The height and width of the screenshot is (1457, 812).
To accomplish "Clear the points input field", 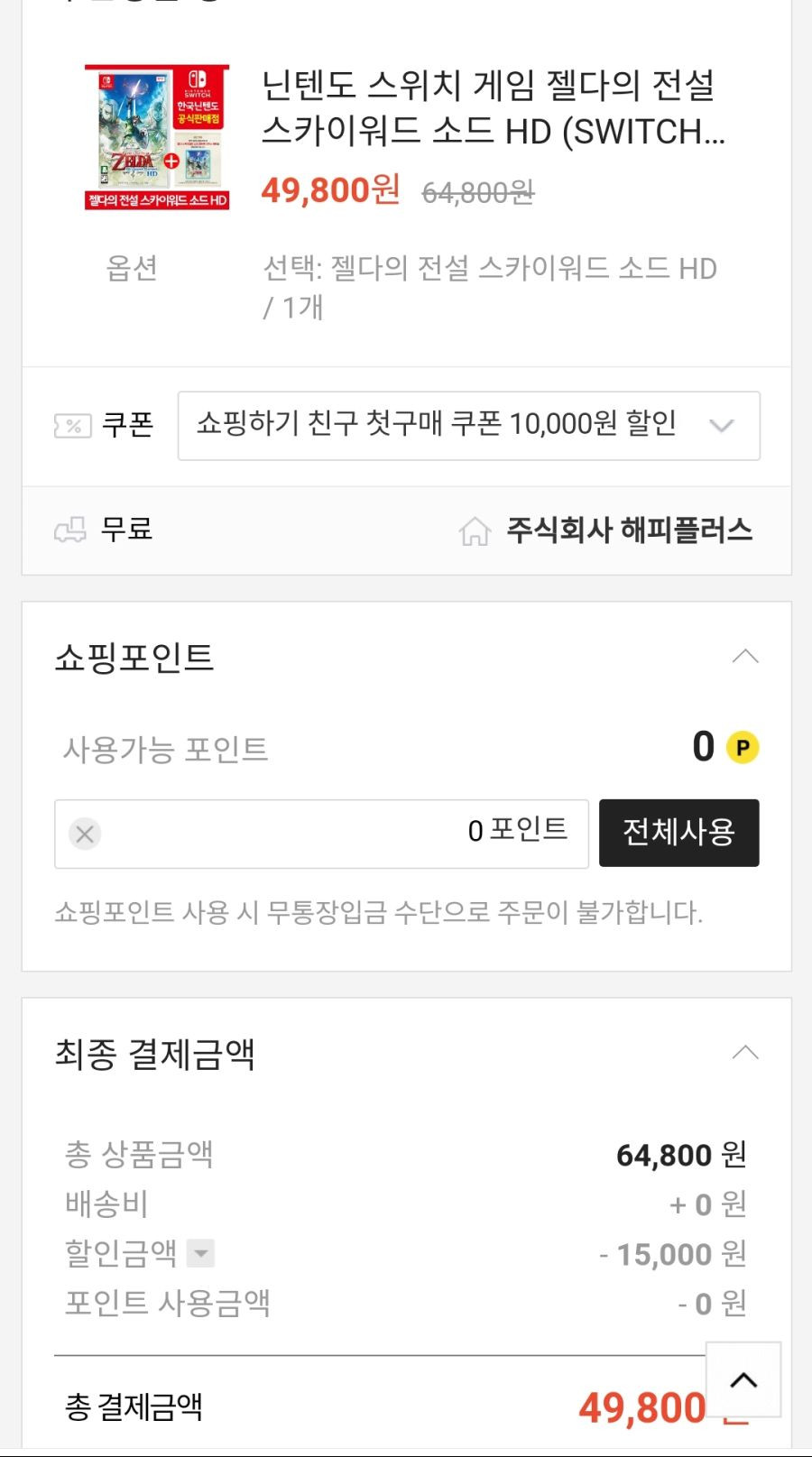I will coord(85,834).
